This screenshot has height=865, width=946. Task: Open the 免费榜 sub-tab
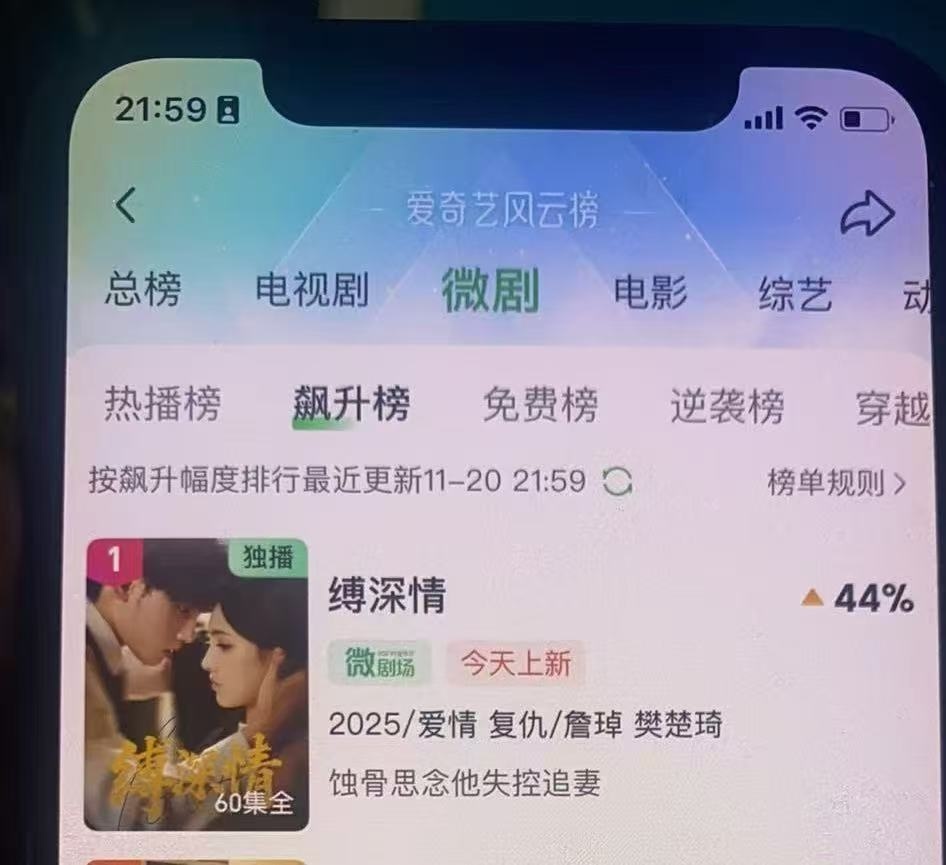click(540, 406)
